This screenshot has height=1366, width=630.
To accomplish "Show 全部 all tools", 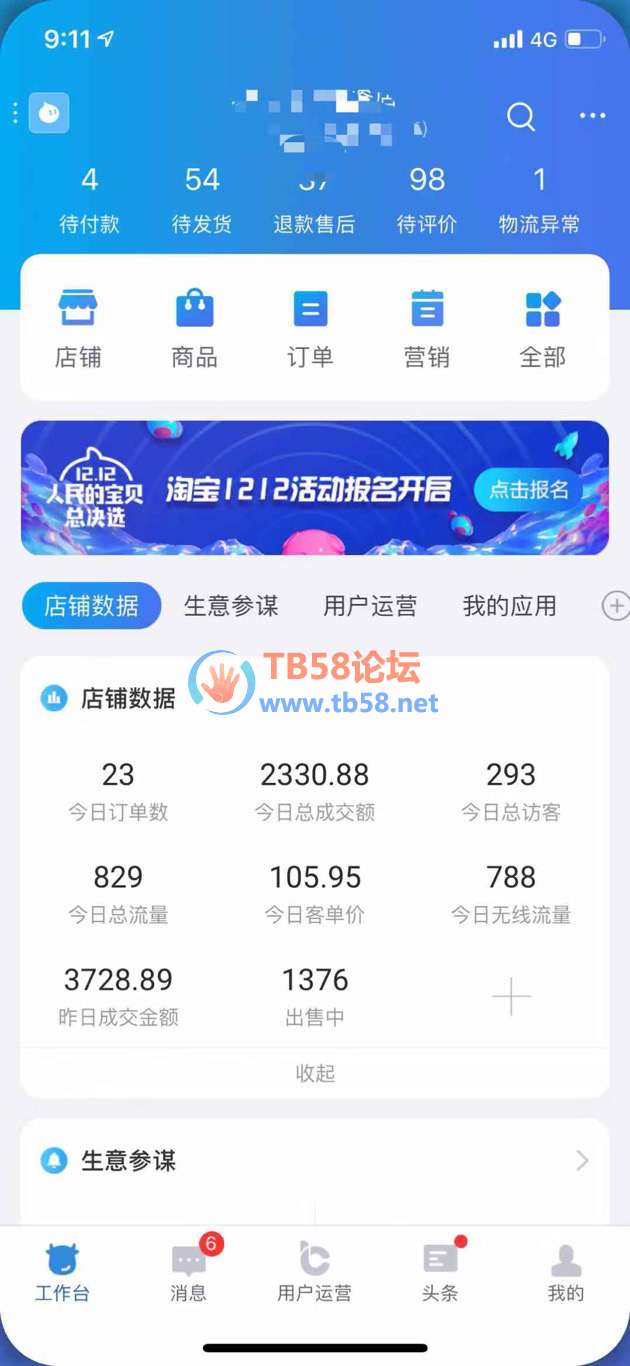I will pos(543,328).
